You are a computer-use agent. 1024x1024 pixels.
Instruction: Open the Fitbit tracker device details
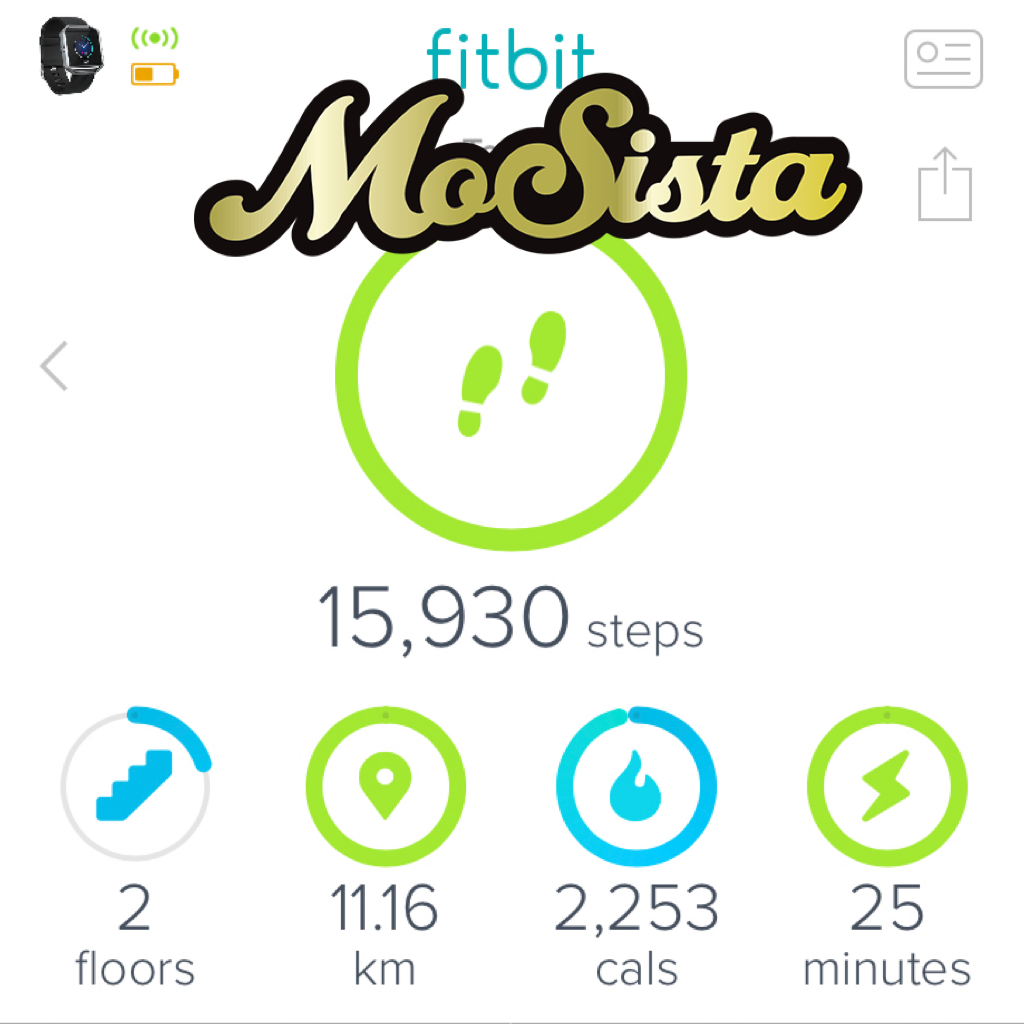(x=72, y=57)
